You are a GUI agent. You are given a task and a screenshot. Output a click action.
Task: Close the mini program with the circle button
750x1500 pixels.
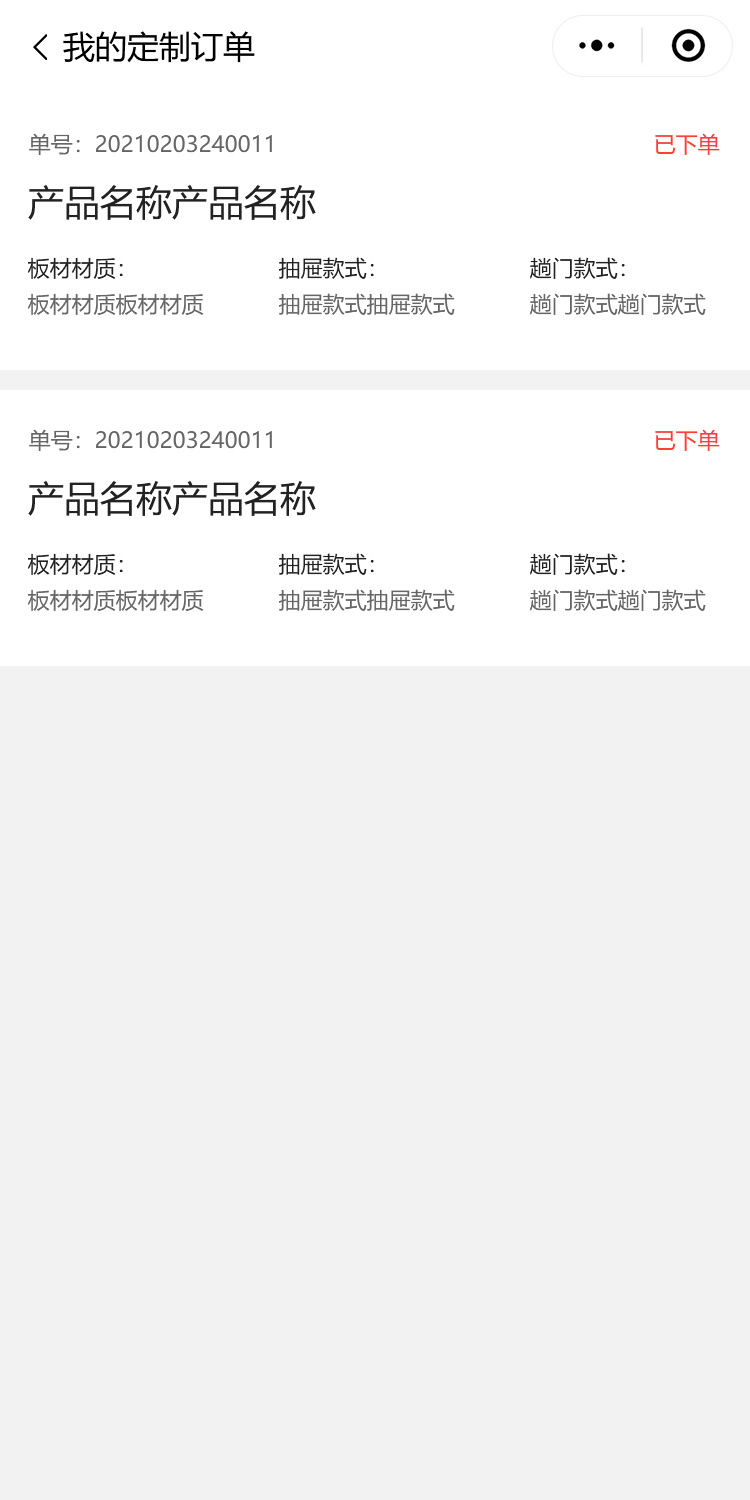pyautogui.click(x=688, y=46)
